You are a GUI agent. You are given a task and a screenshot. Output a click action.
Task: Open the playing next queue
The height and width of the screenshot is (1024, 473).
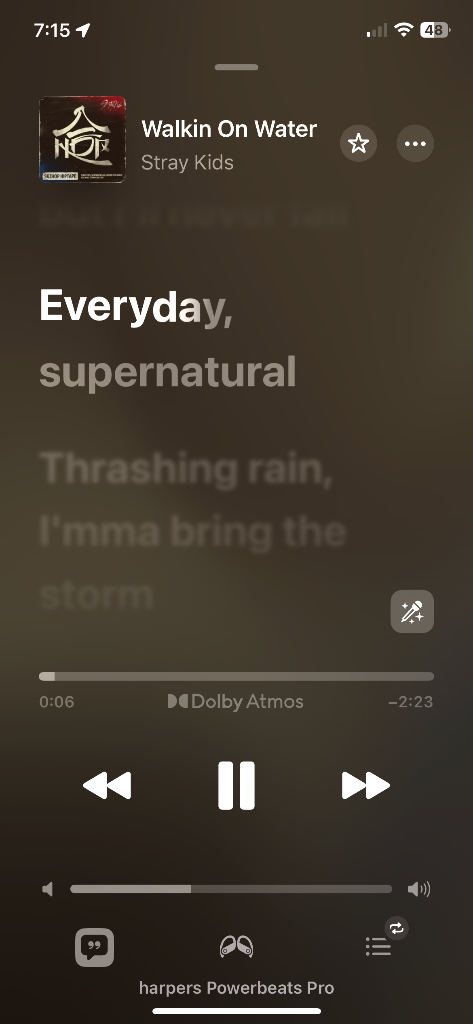click(x=378, y=946)
